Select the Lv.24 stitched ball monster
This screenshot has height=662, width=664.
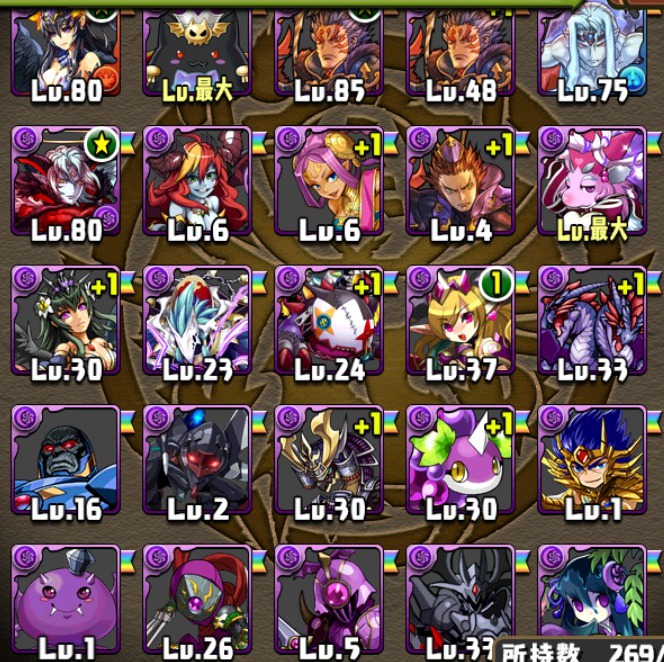[330, 320]
